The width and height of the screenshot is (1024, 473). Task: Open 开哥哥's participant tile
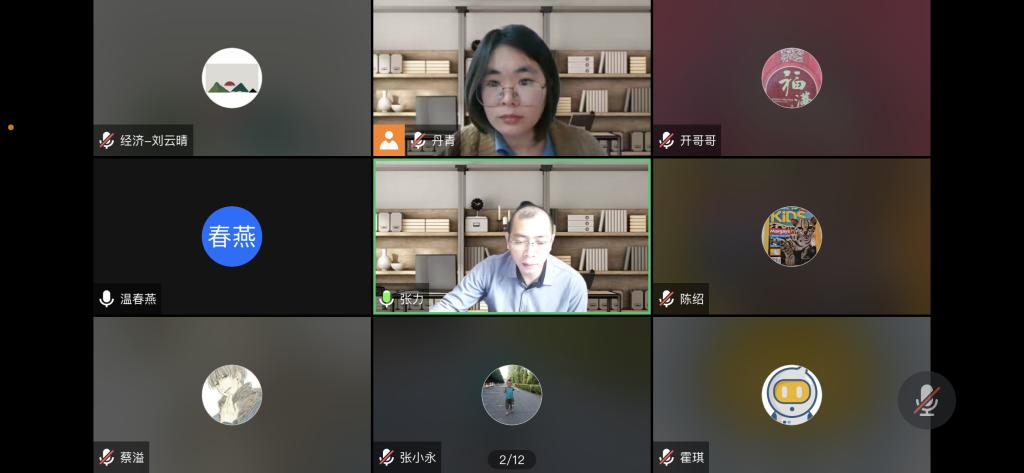(791, 78)
